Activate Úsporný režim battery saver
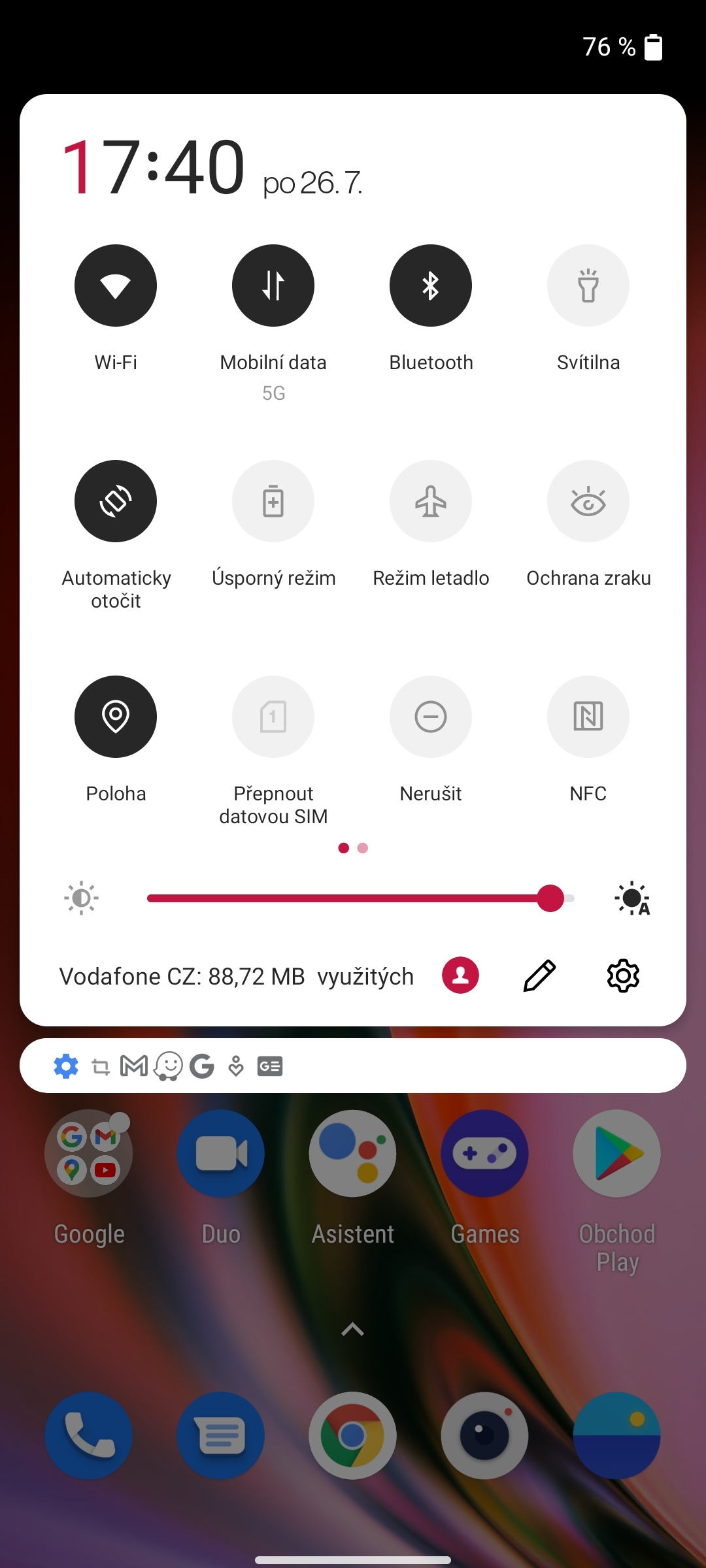Image resolution: width=706 pixels, height=1568 pixels. (x=273, y=501)
